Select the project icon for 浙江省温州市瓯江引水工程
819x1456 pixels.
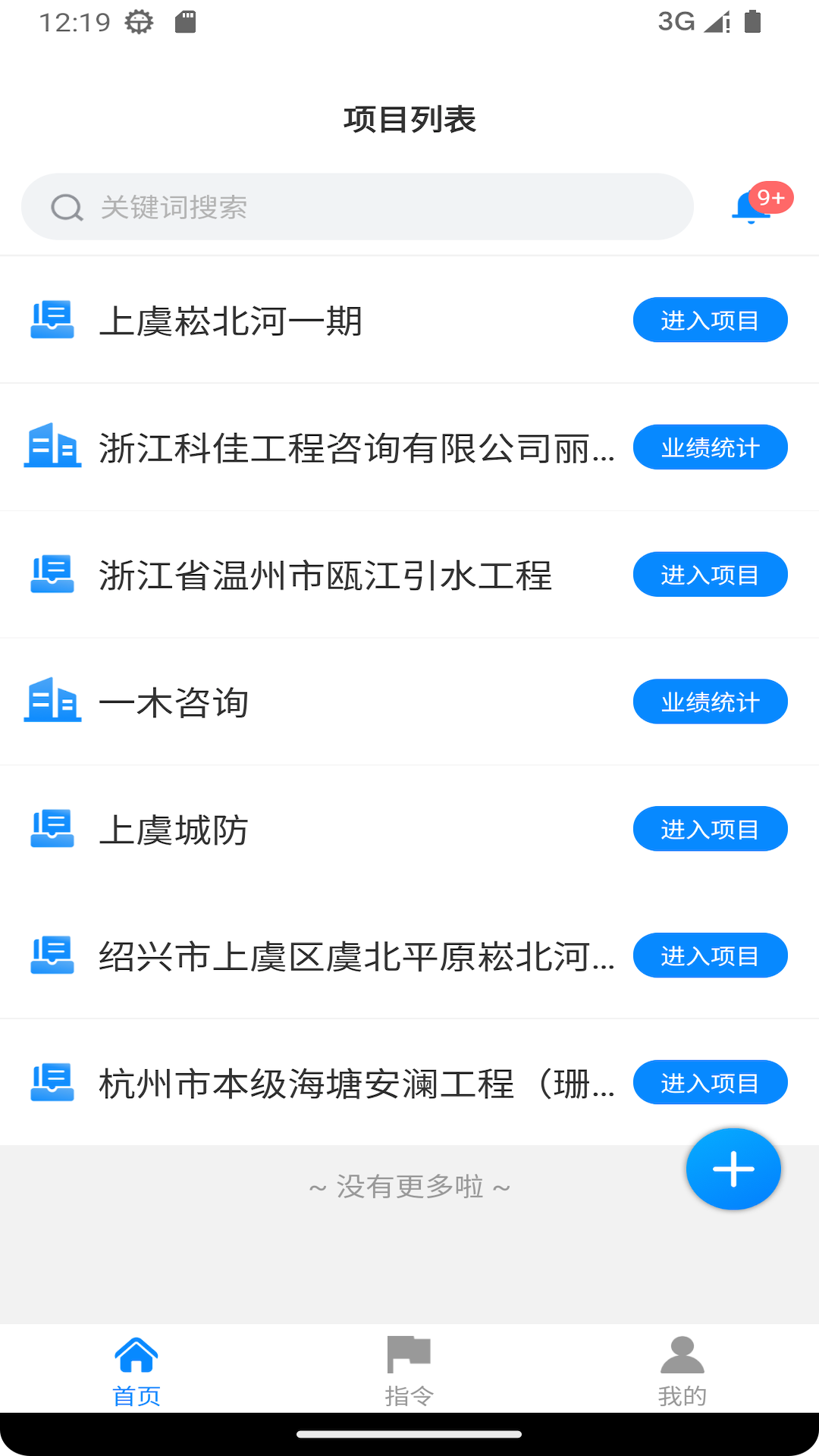pyautogui.click(x=52, y=574)
